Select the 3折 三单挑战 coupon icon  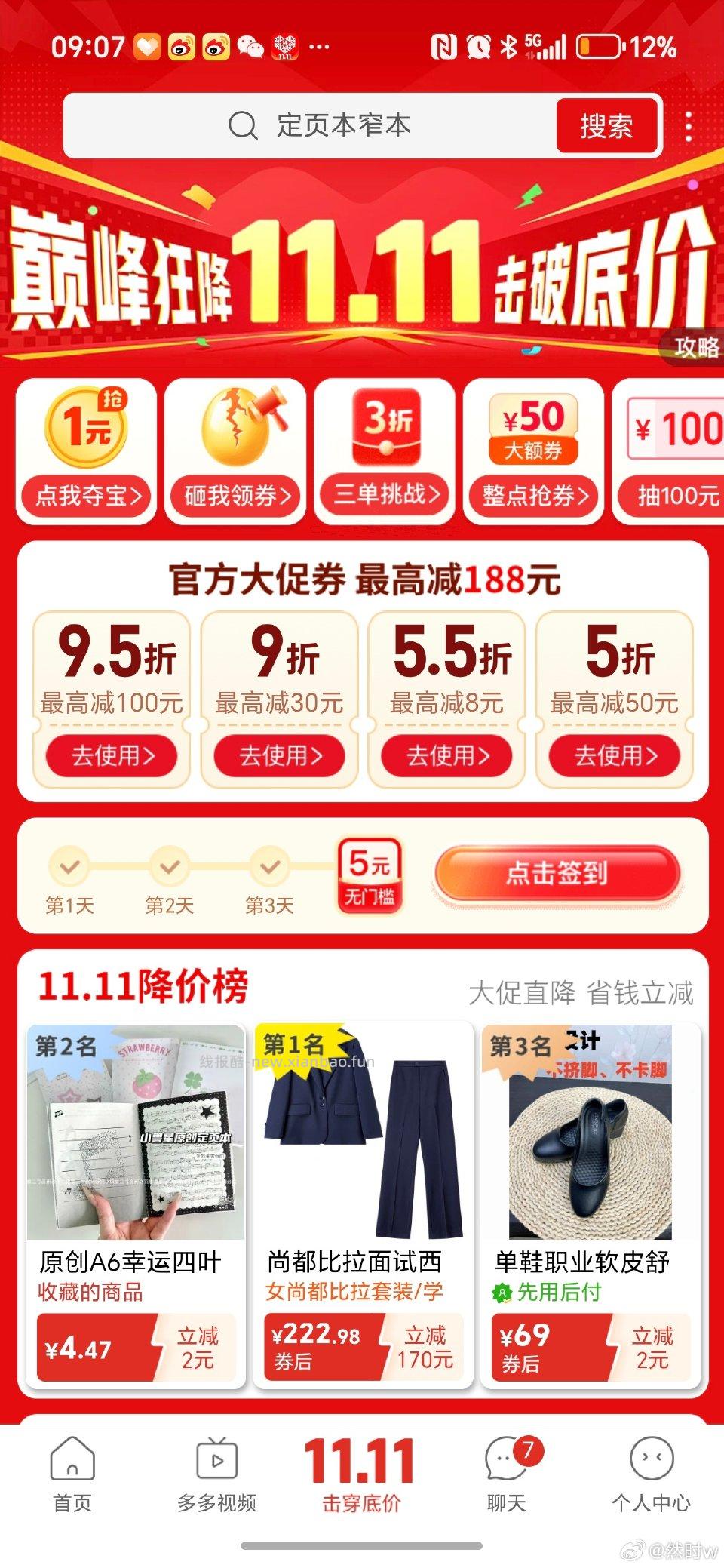[385, 451]
